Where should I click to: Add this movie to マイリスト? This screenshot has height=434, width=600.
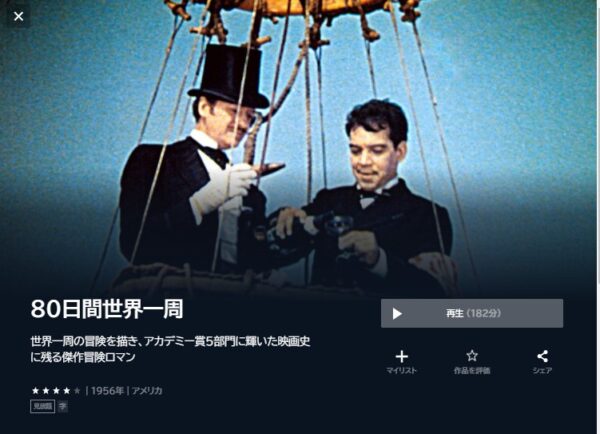tap(401, 361)
